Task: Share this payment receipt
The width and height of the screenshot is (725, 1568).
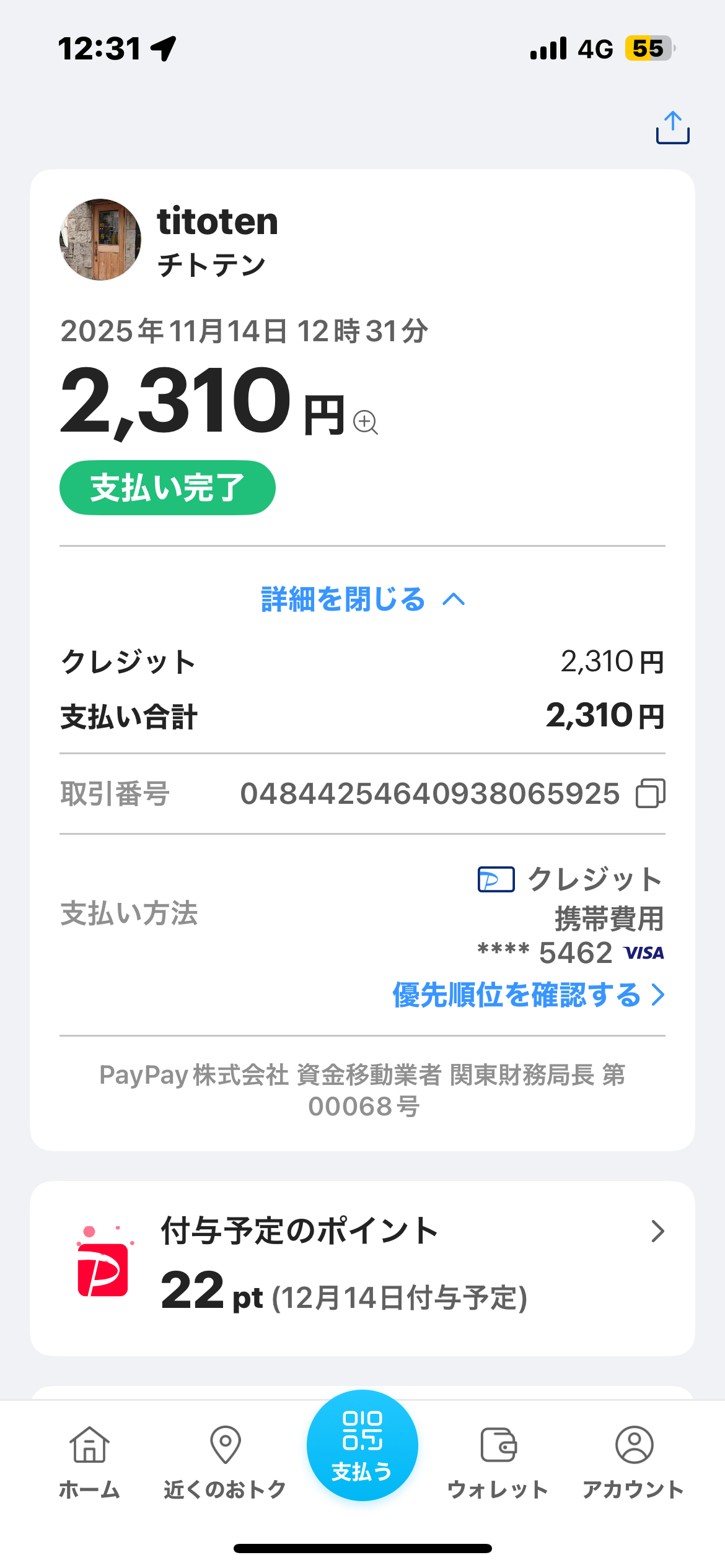Action: pyautogui.click(x=672, y=128)
